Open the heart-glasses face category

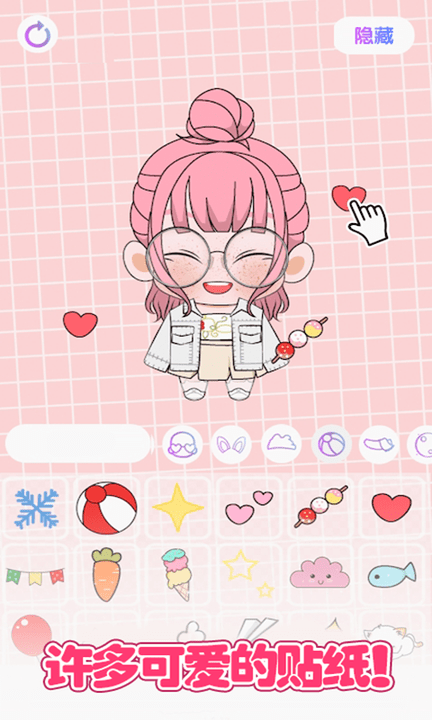coord(183,444)
